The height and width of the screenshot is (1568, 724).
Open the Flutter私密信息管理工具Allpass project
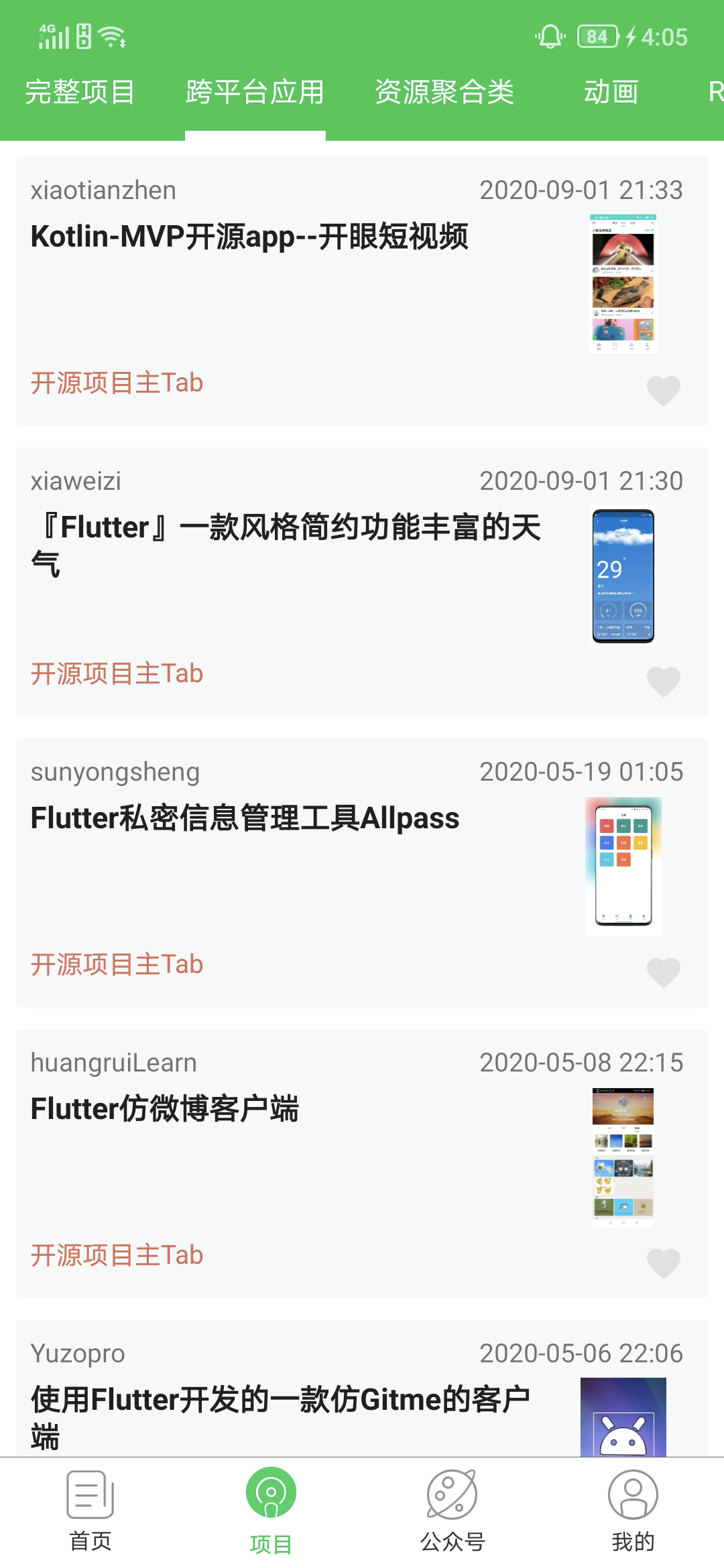(245, 818)
